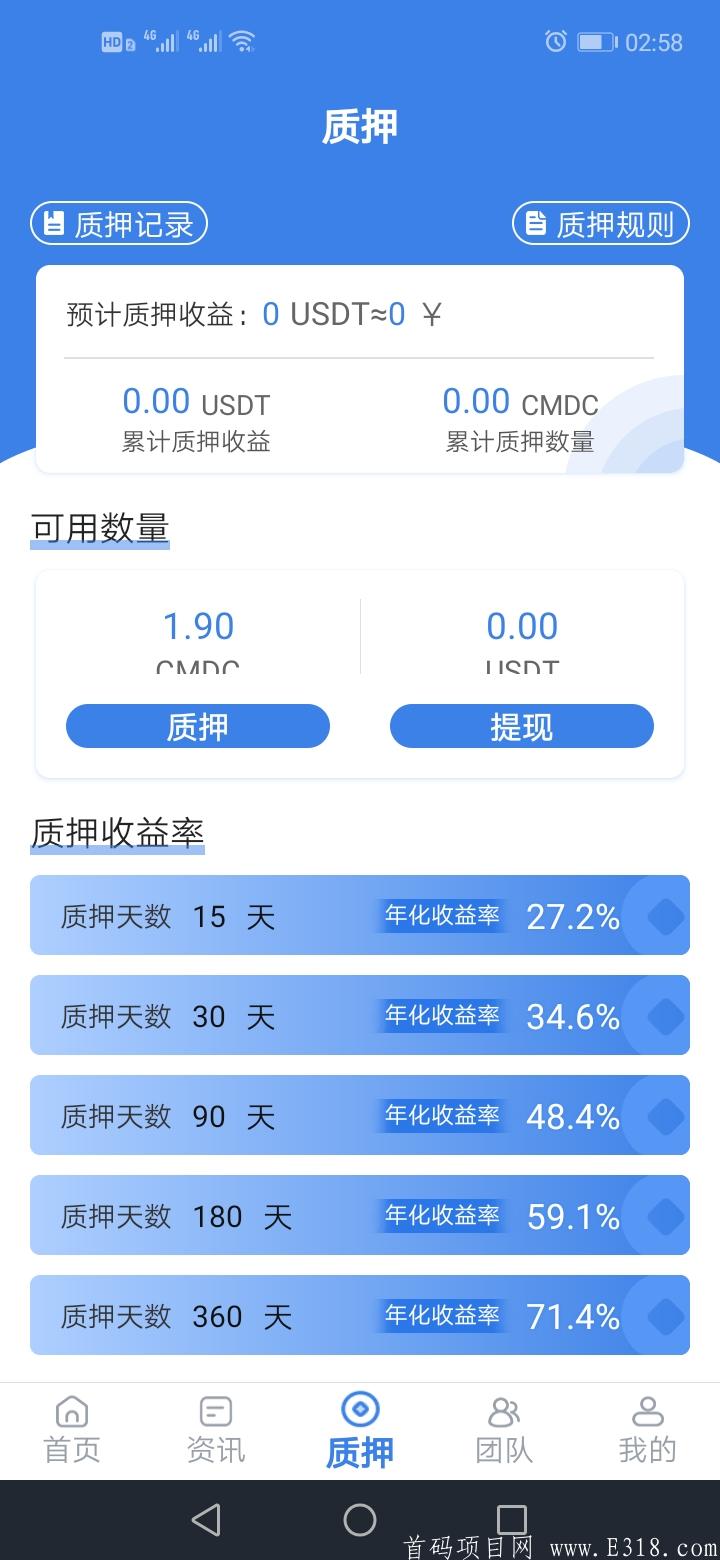The width and height of the screenshot is (720, 1560).
Task: Go to the 团队 team tab
Action: pyautogui.click(x=504, y=1430)
